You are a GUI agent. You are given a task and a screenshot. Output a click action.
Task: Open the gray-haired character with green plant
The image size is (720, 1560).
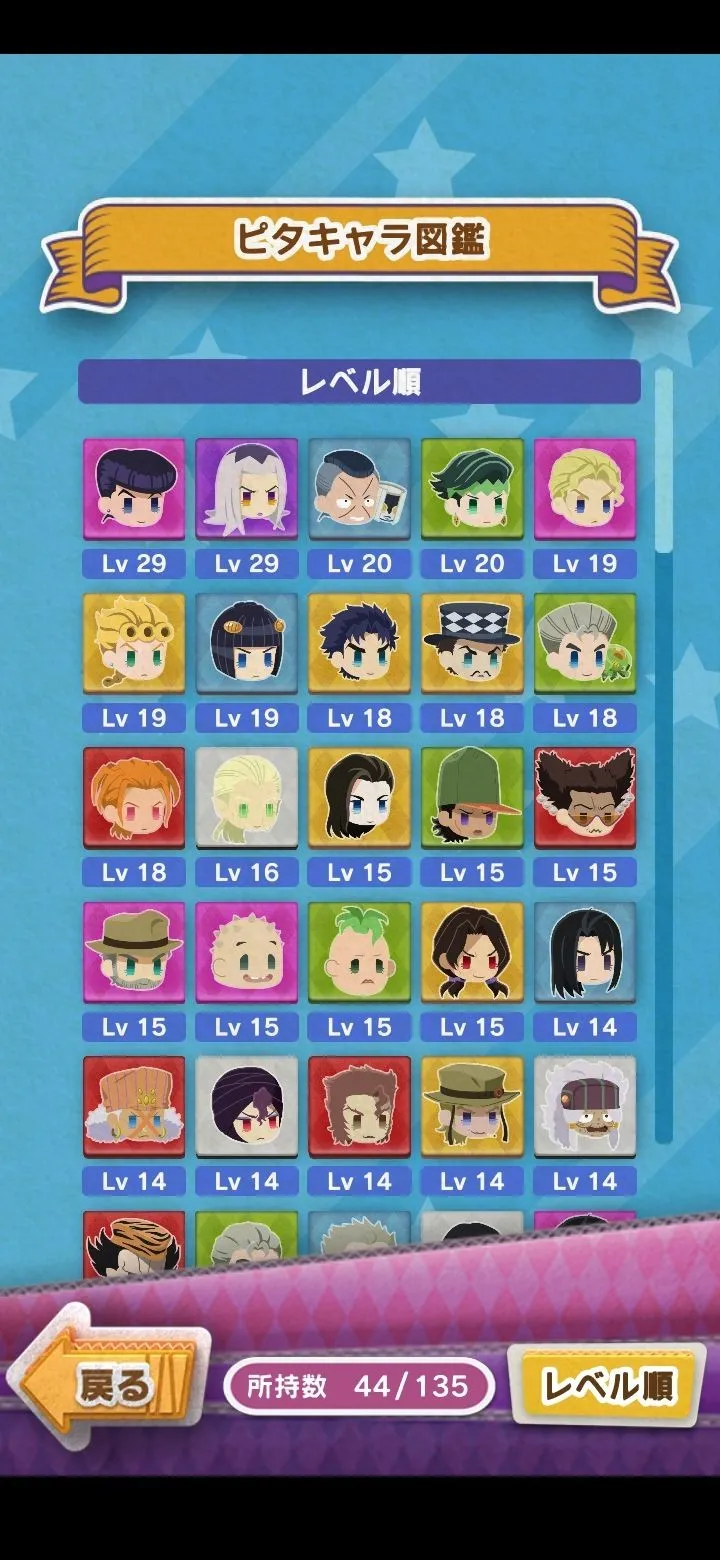point(585,643)
